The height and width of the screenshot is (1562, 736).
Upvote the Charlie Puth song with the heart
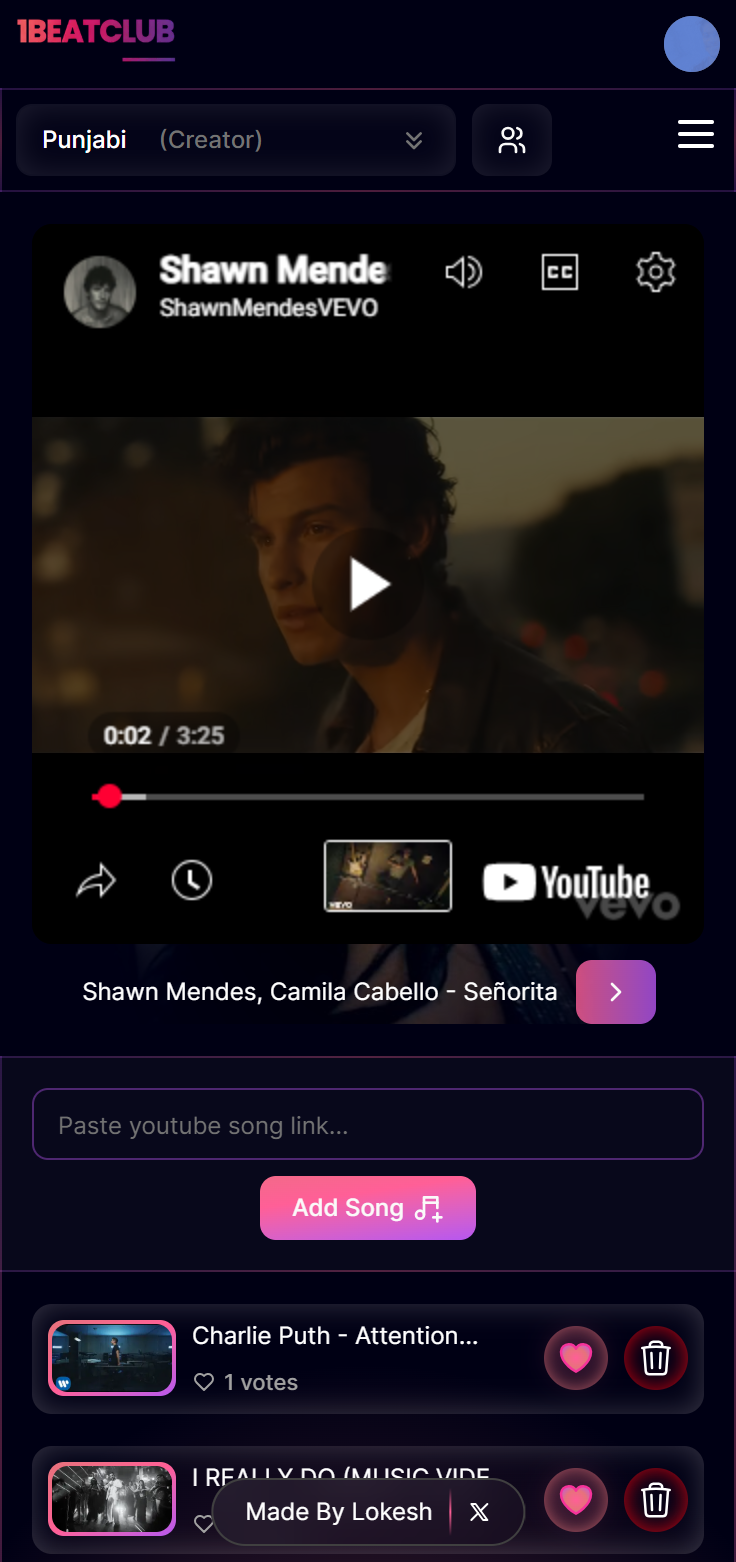point(575,1358)
